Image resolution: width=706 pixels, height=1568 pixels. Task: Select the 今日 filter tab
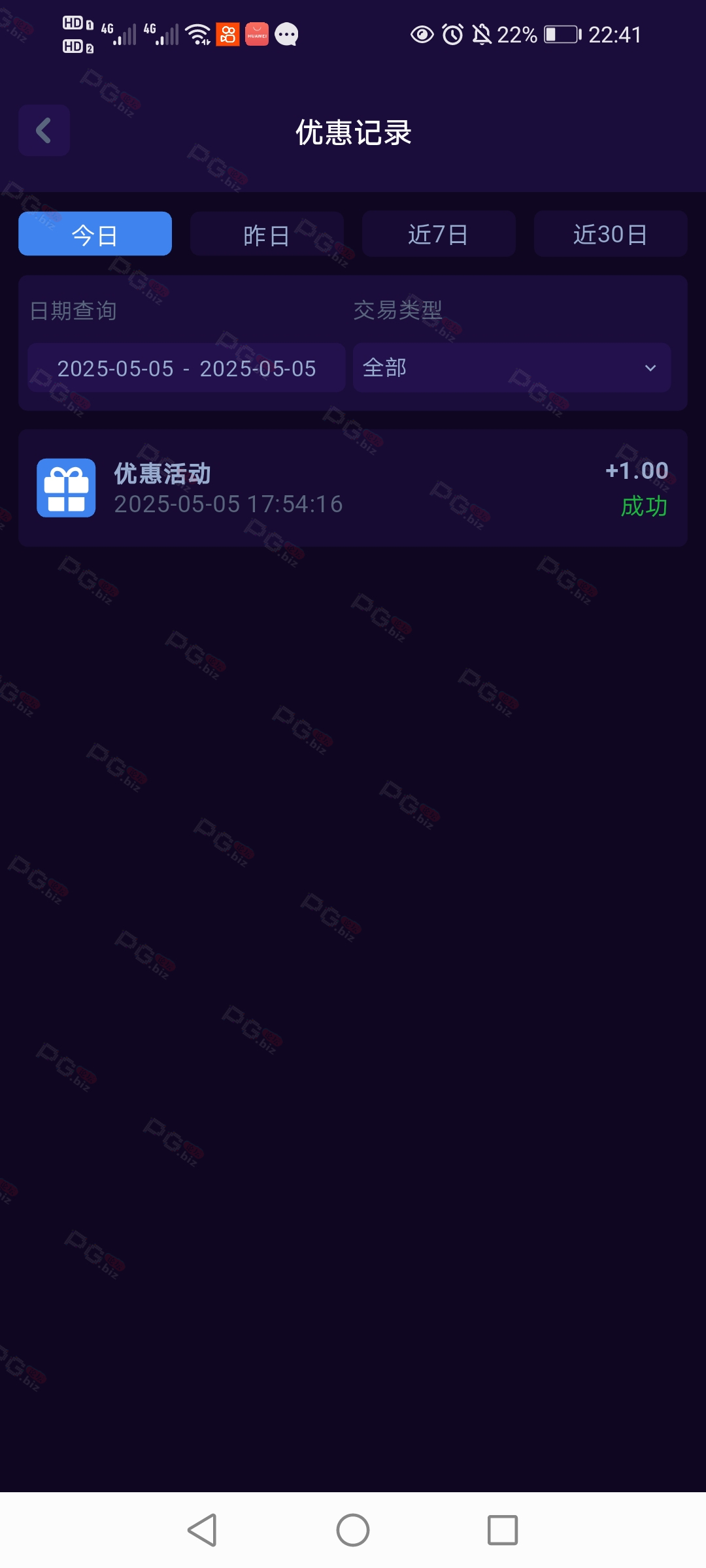coord(95,234)
